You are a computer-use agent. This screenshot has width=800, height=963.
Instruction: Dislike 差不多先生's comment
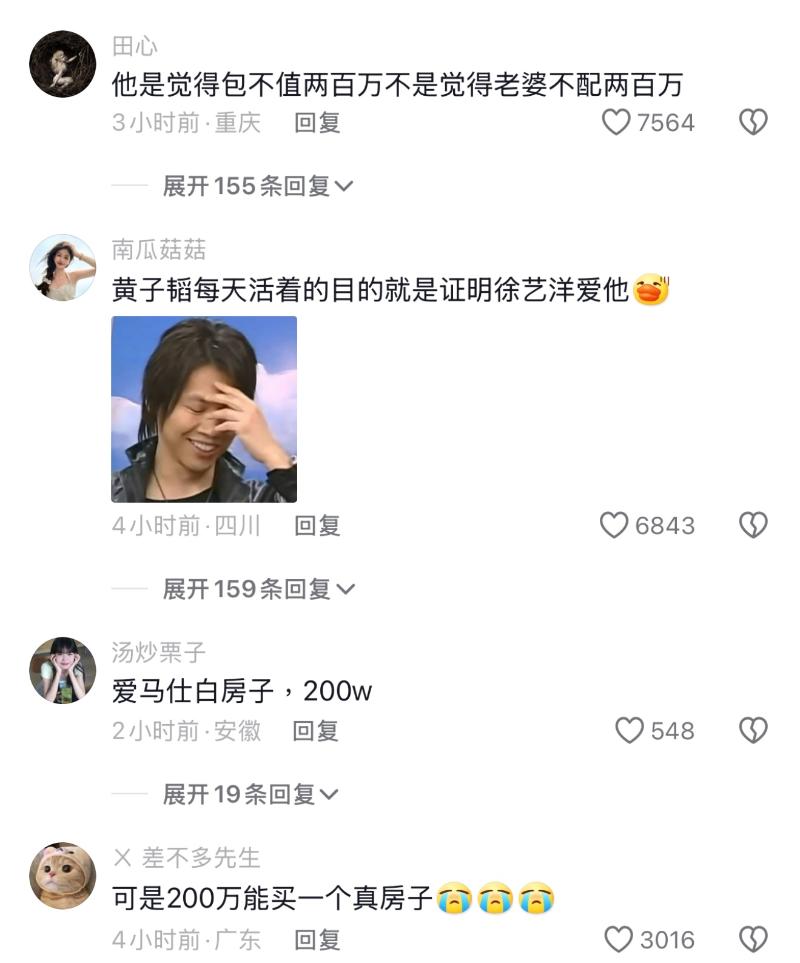(753, 940)
